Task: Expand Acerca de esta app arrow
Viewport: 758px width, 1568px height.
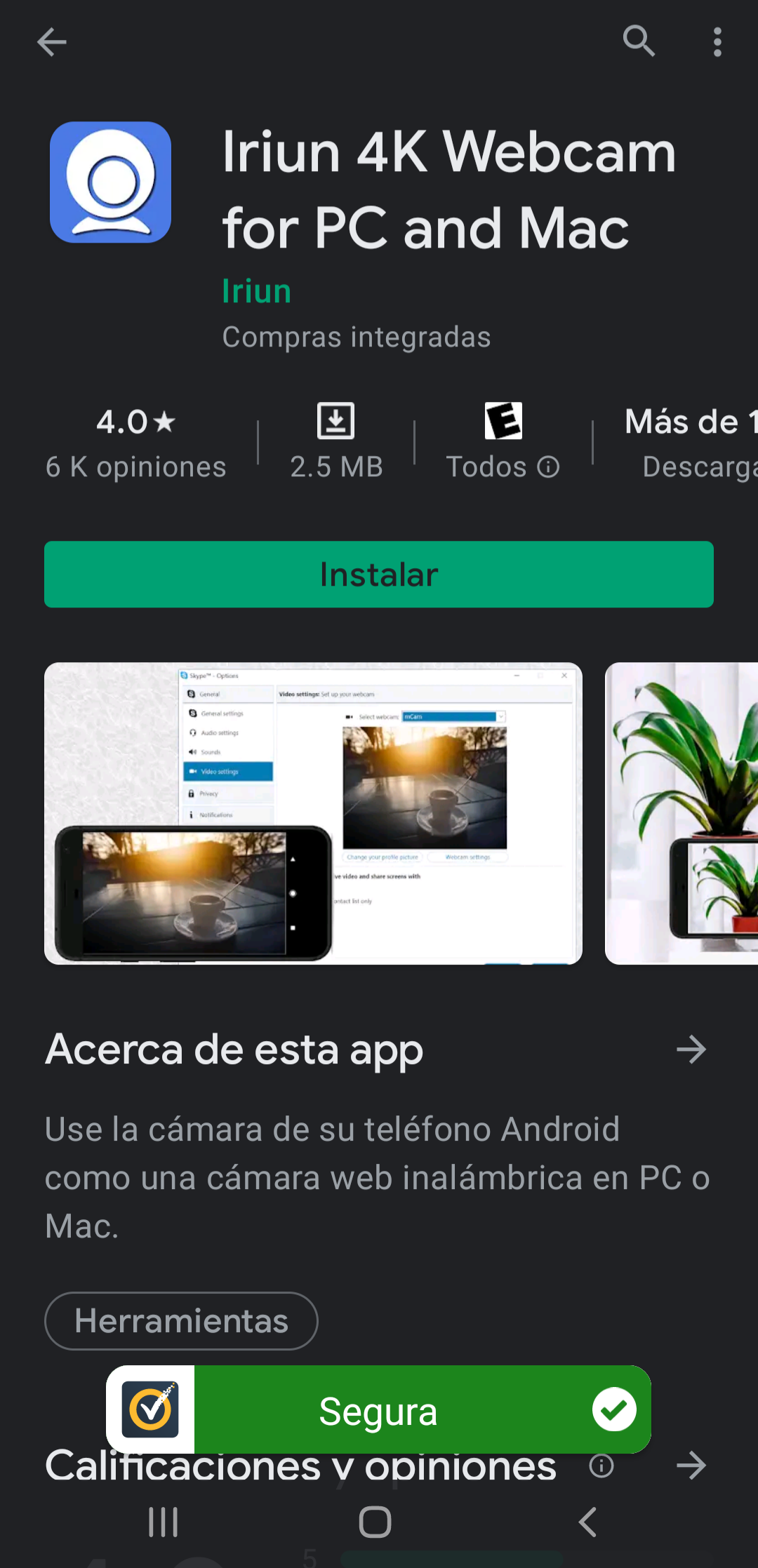Action: 691,1050
